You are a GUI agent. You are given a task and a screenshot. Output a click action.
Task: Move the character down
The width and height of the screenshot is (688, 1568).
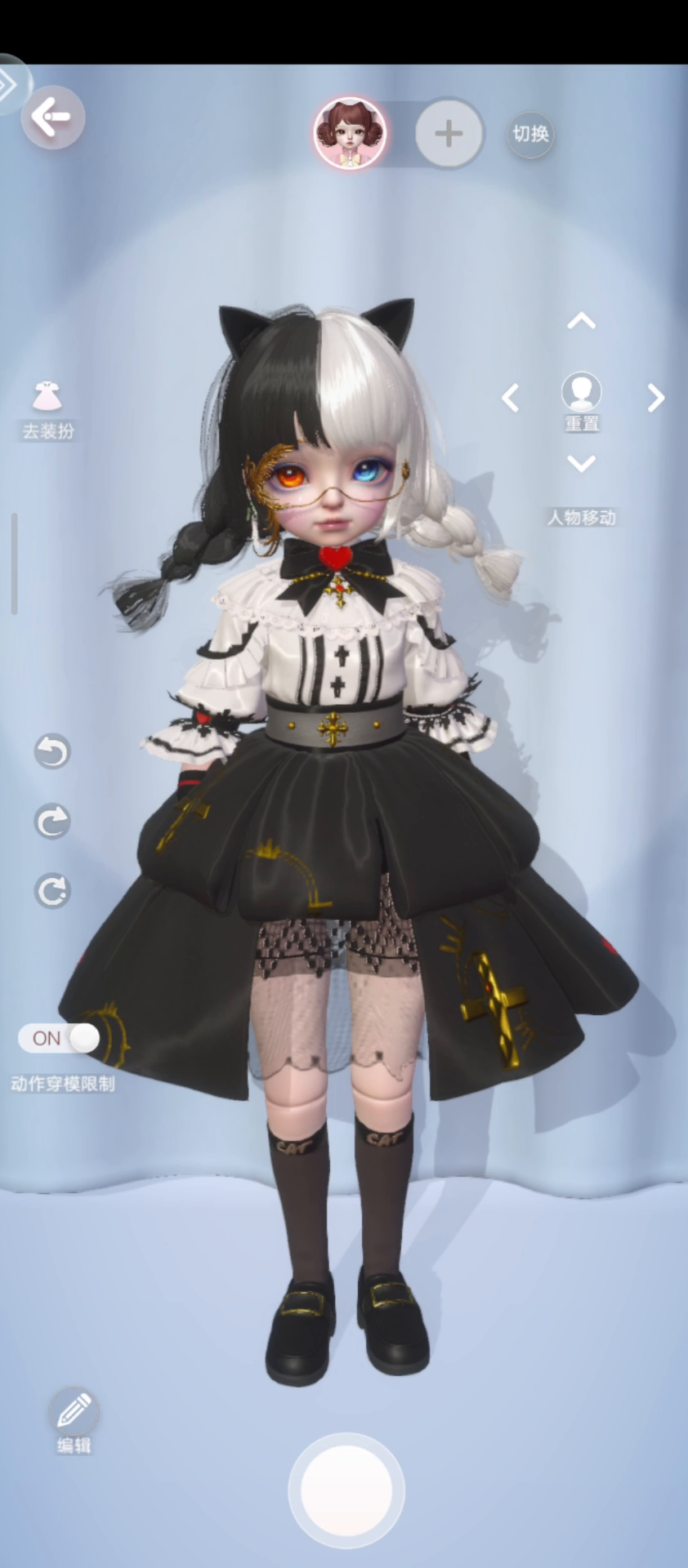pos(581,464)
